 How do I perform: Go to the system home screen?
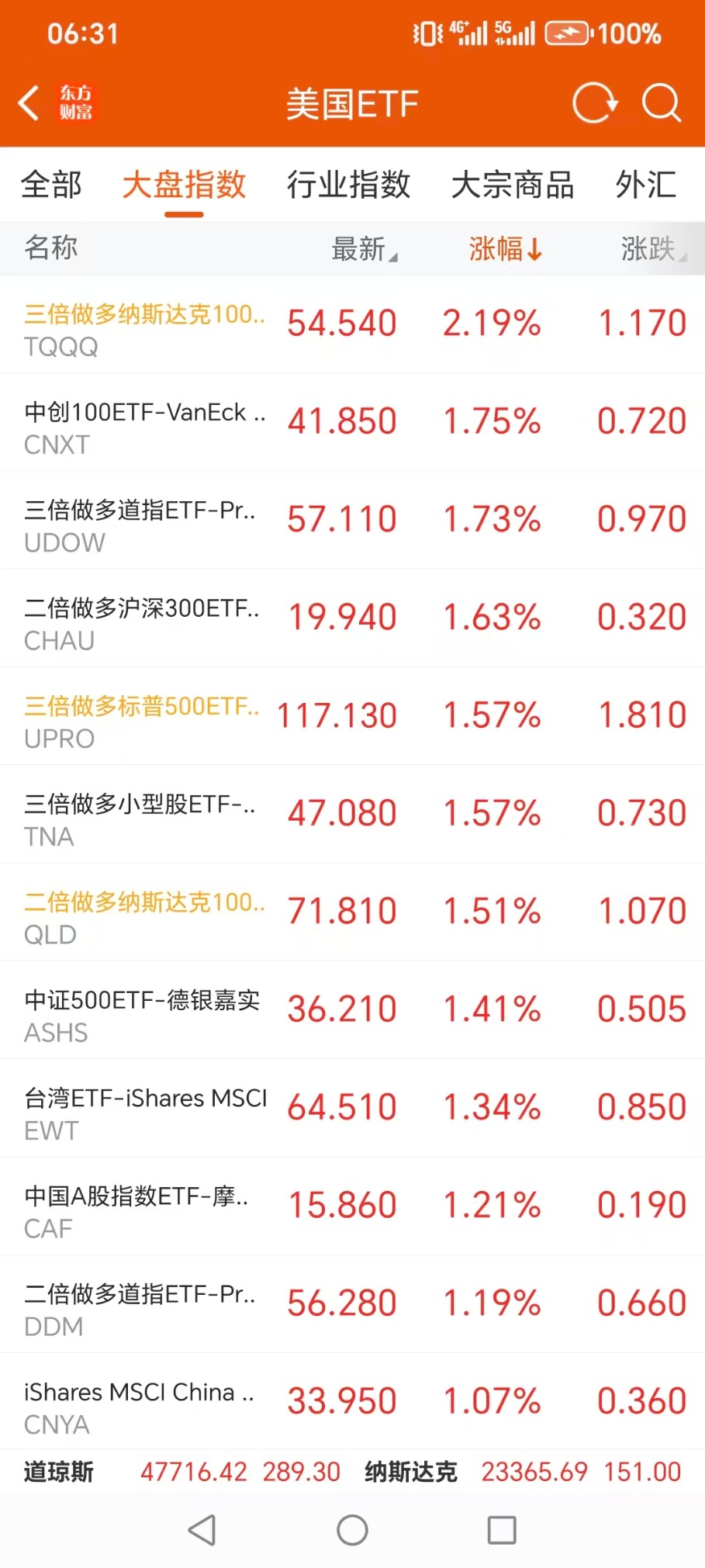[352, 1530]
